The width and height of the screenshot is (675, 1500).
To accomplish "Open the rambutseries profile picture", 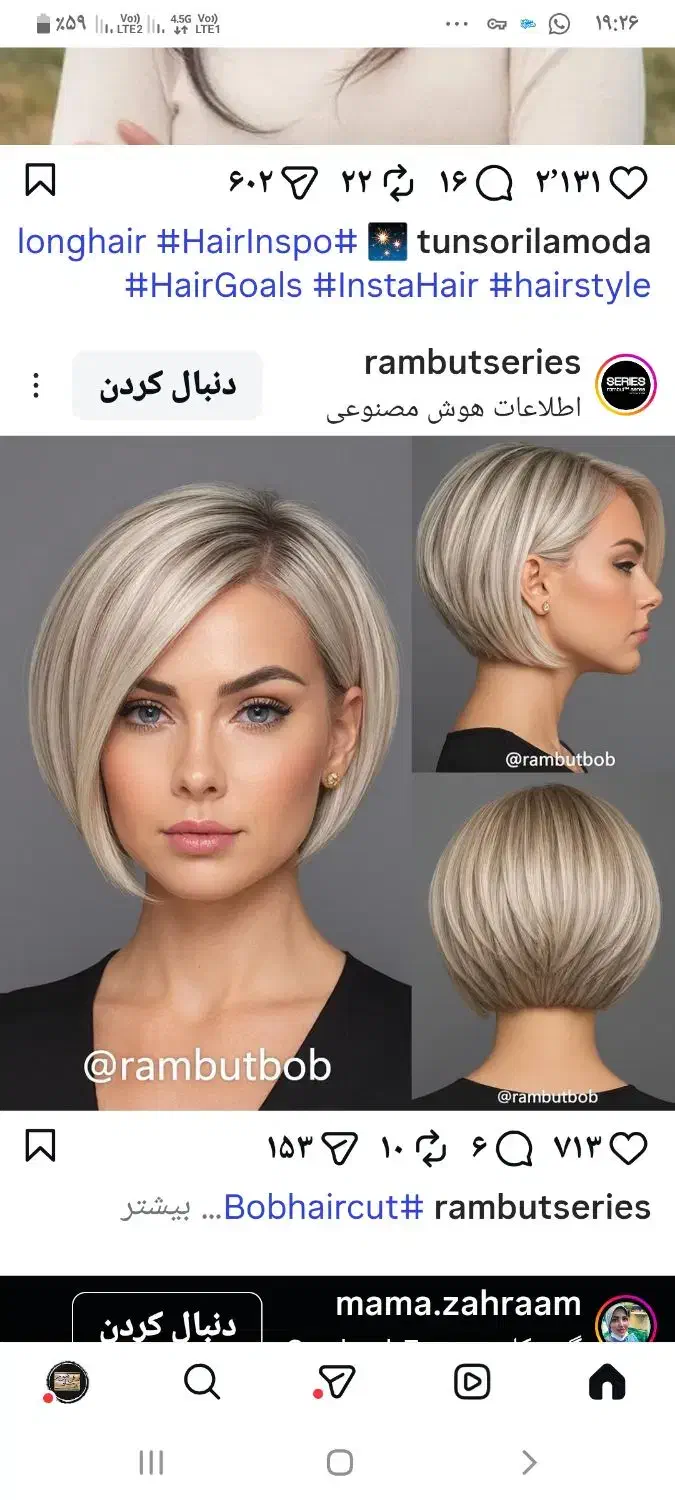I will click(626, 385).
